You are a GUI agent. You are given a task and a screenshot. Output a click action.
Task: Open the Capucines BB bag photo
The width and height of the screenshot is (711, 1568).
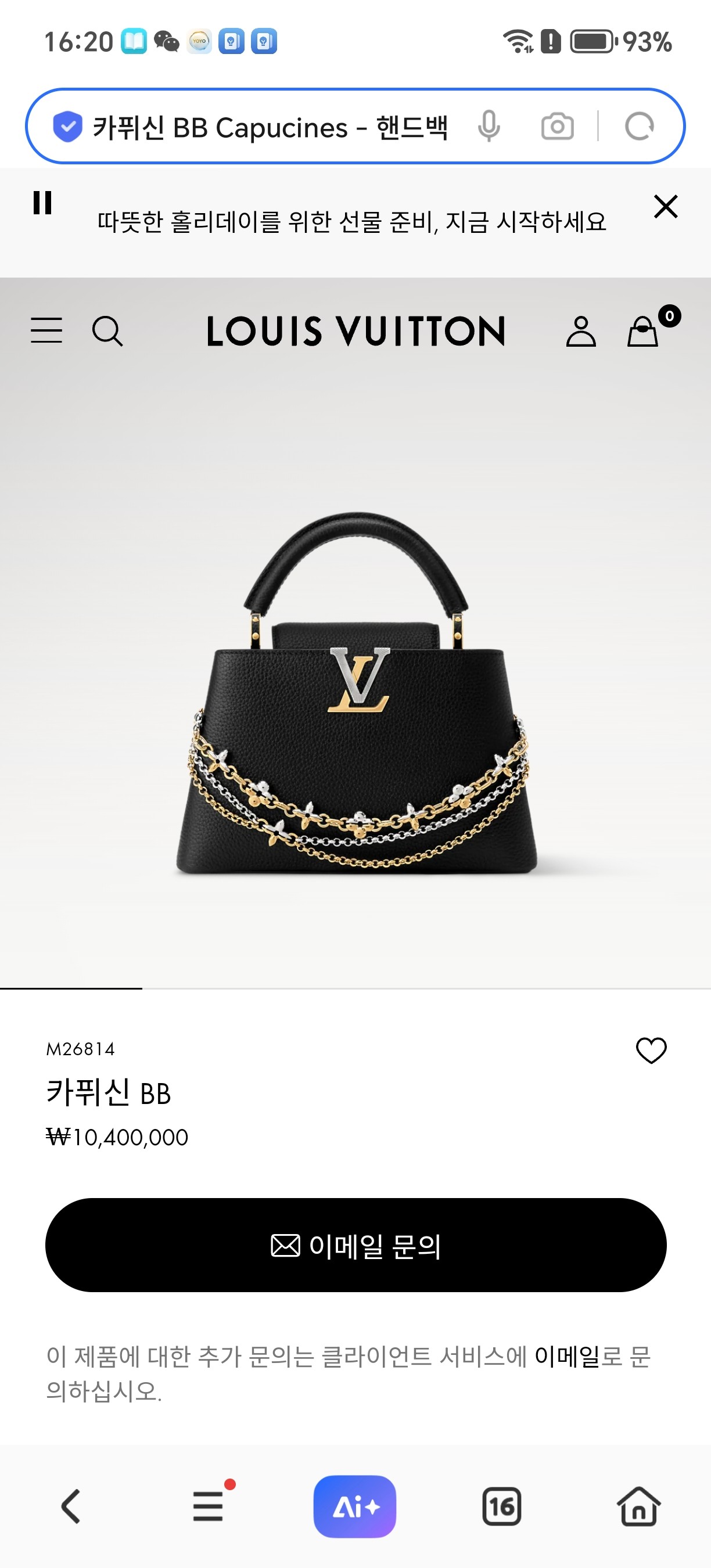coord(356,694)
